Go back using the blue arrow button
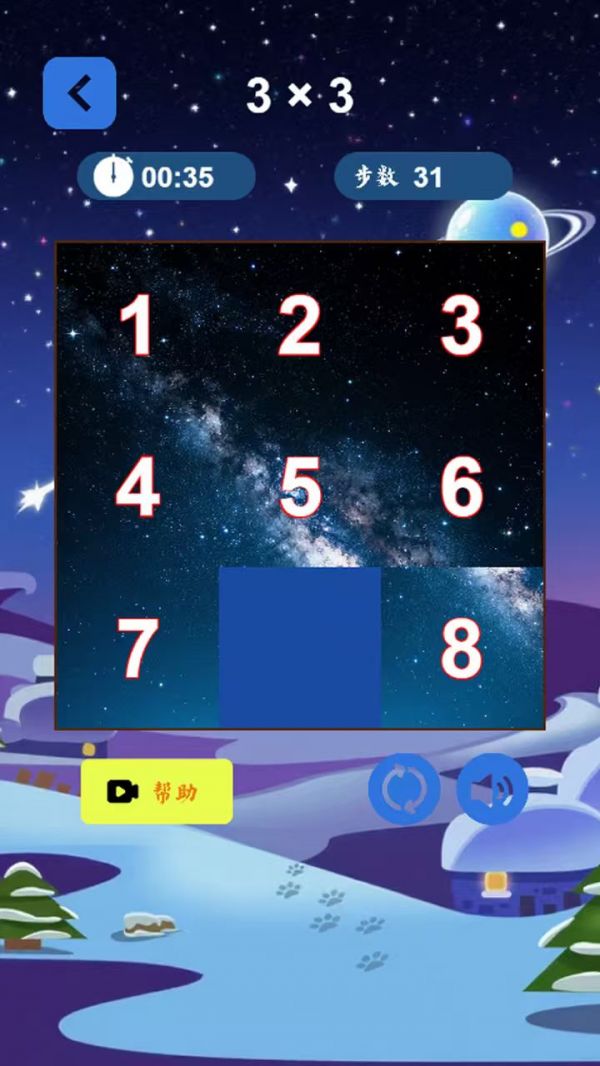This screenshot has width=600, height=1066. 79,93
